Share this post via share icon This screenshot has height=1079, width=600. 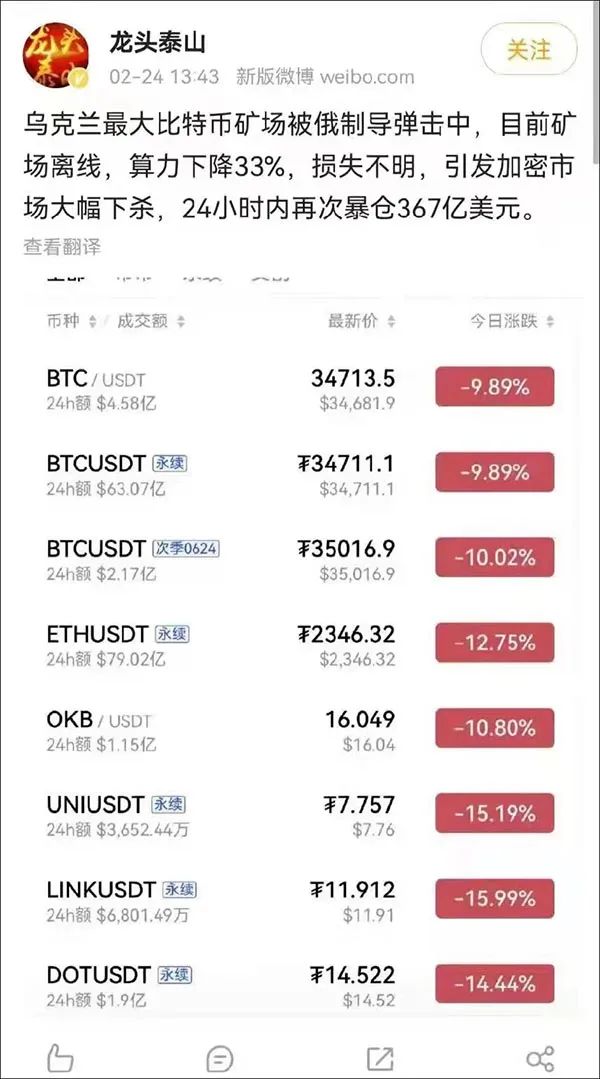[540, 1059]
